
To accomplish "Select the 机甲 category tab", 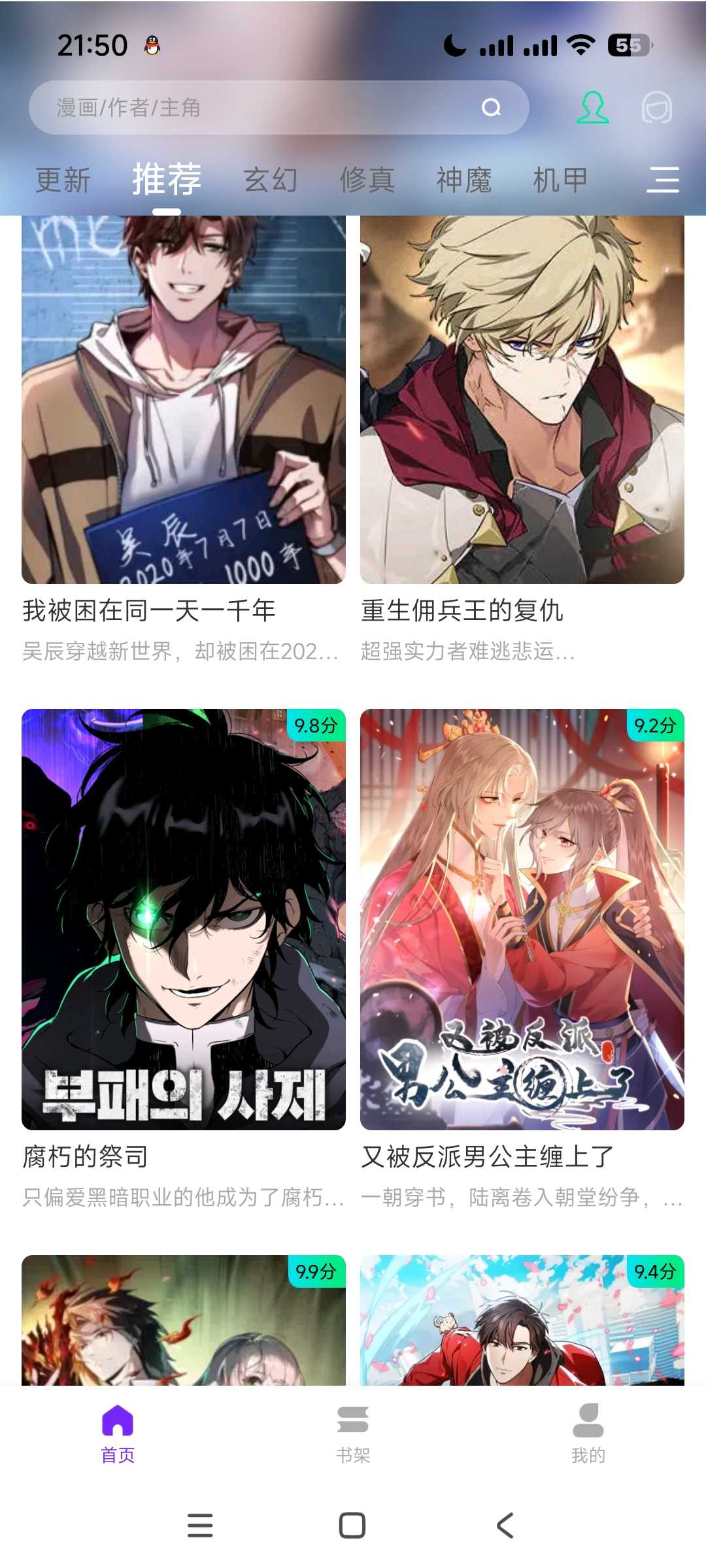I will (x=560, y=180).
